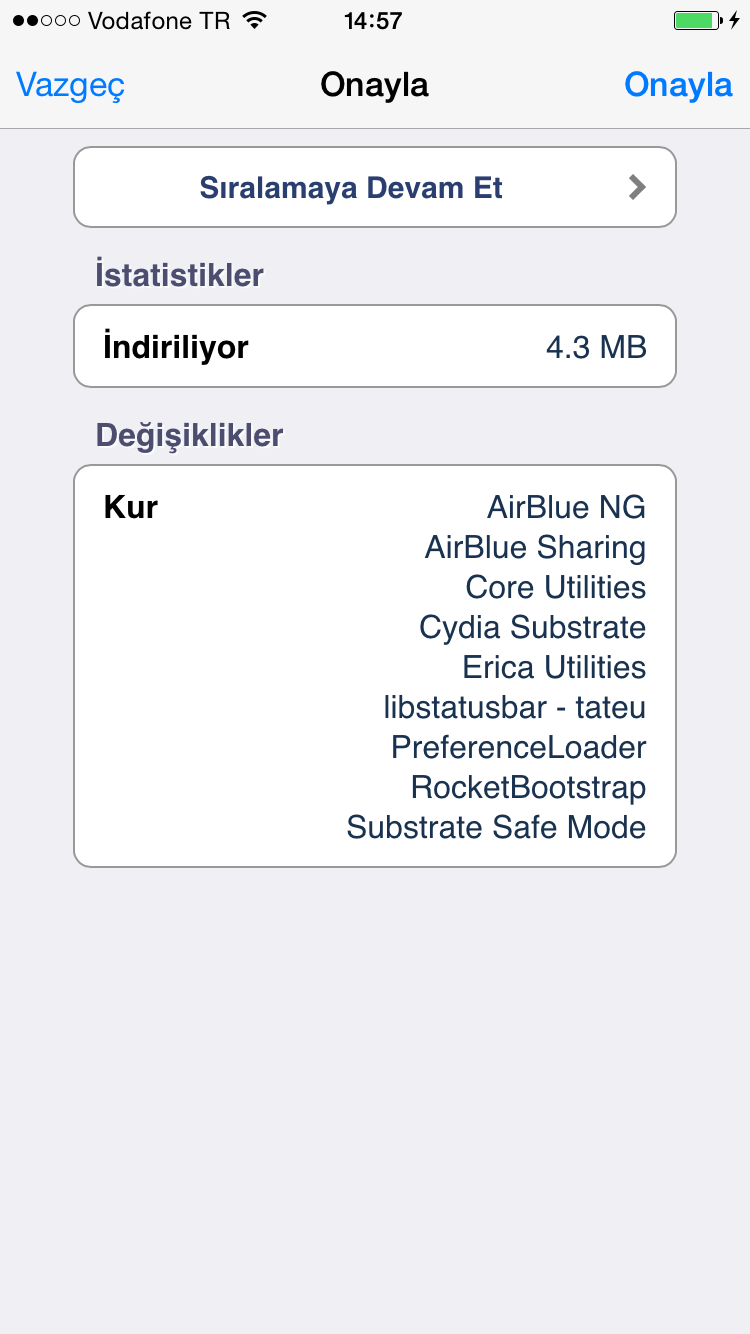This screenshot has width=750, height=1334.
Task: Open Sıralamaya Devam Et row
Action: (375, 187)
